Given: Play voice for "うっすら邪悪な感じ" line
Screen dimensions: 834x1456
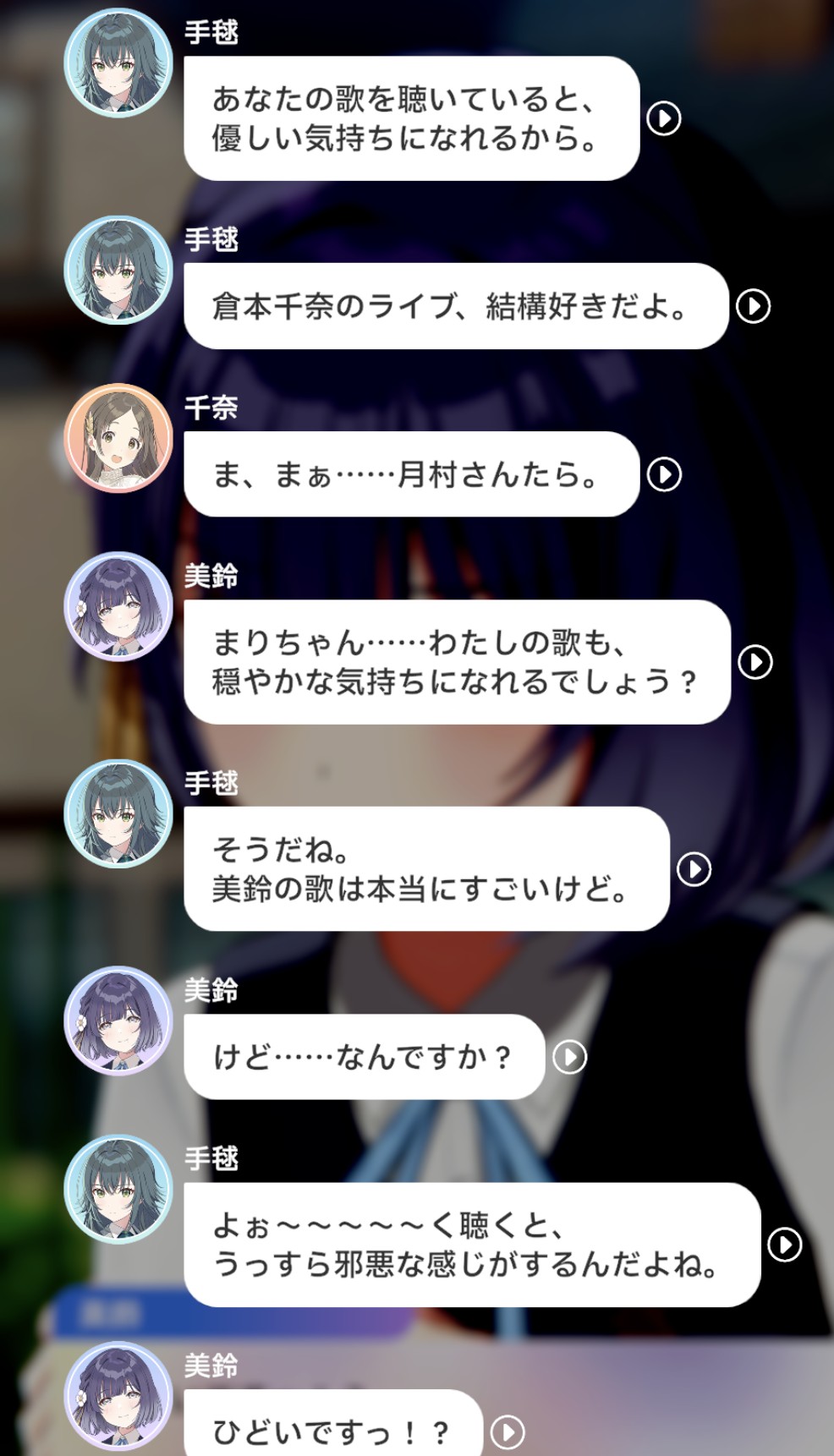Looking at the screenshot, I should (x=784, y=1245).
